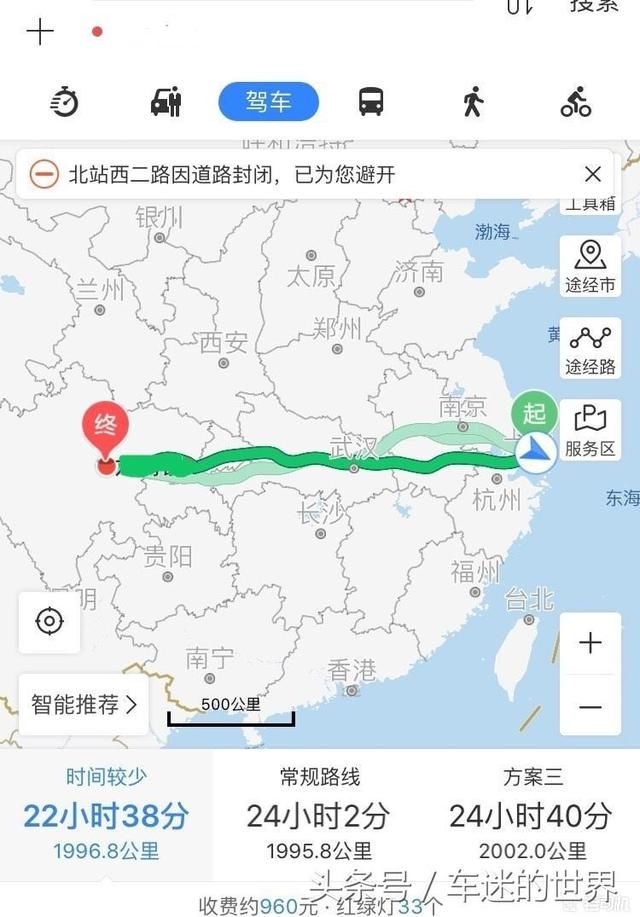
Task: Open the fastest-time stopwatch mode
Action: tap(64, 102)
